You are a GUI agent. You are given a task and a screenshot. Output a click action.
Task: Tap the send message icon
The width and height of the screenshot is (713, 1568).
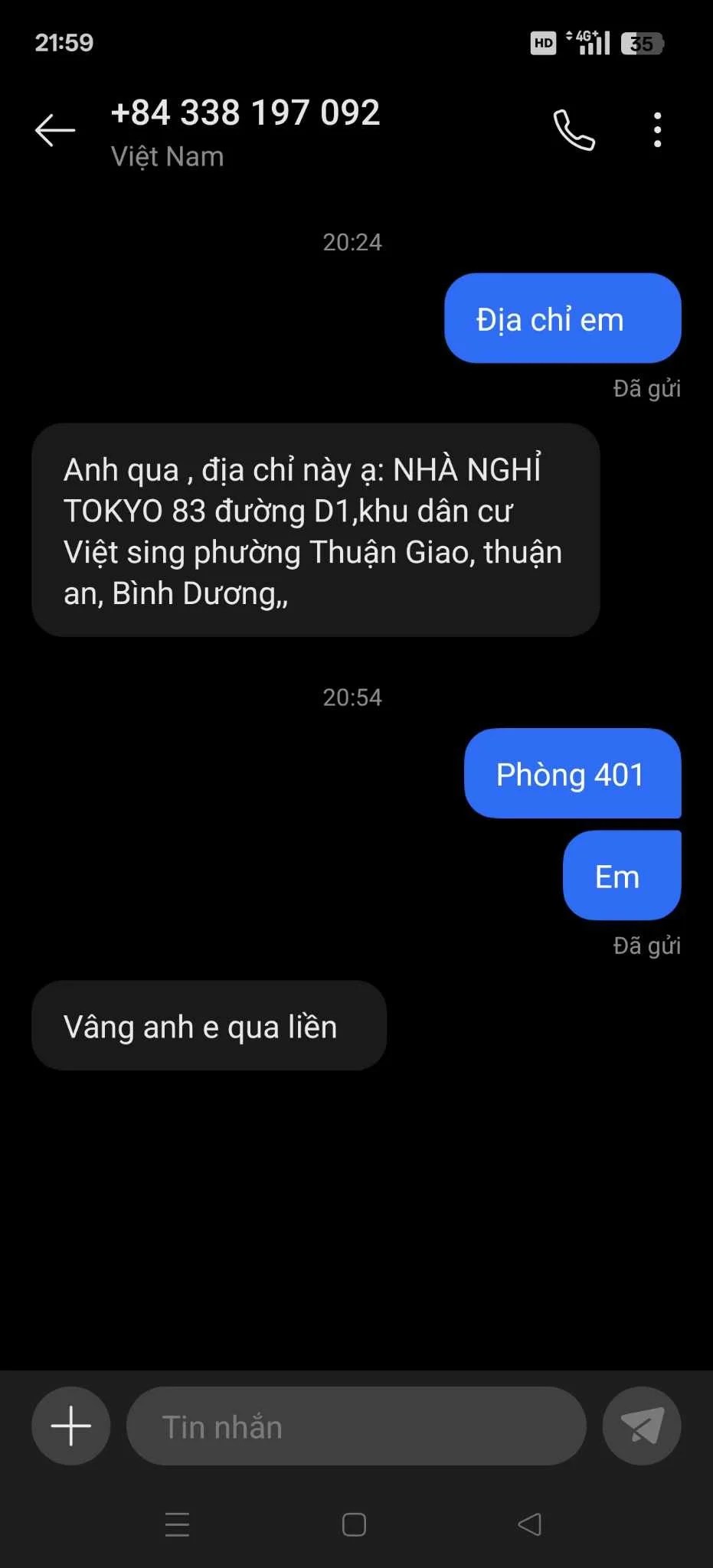642,1426
